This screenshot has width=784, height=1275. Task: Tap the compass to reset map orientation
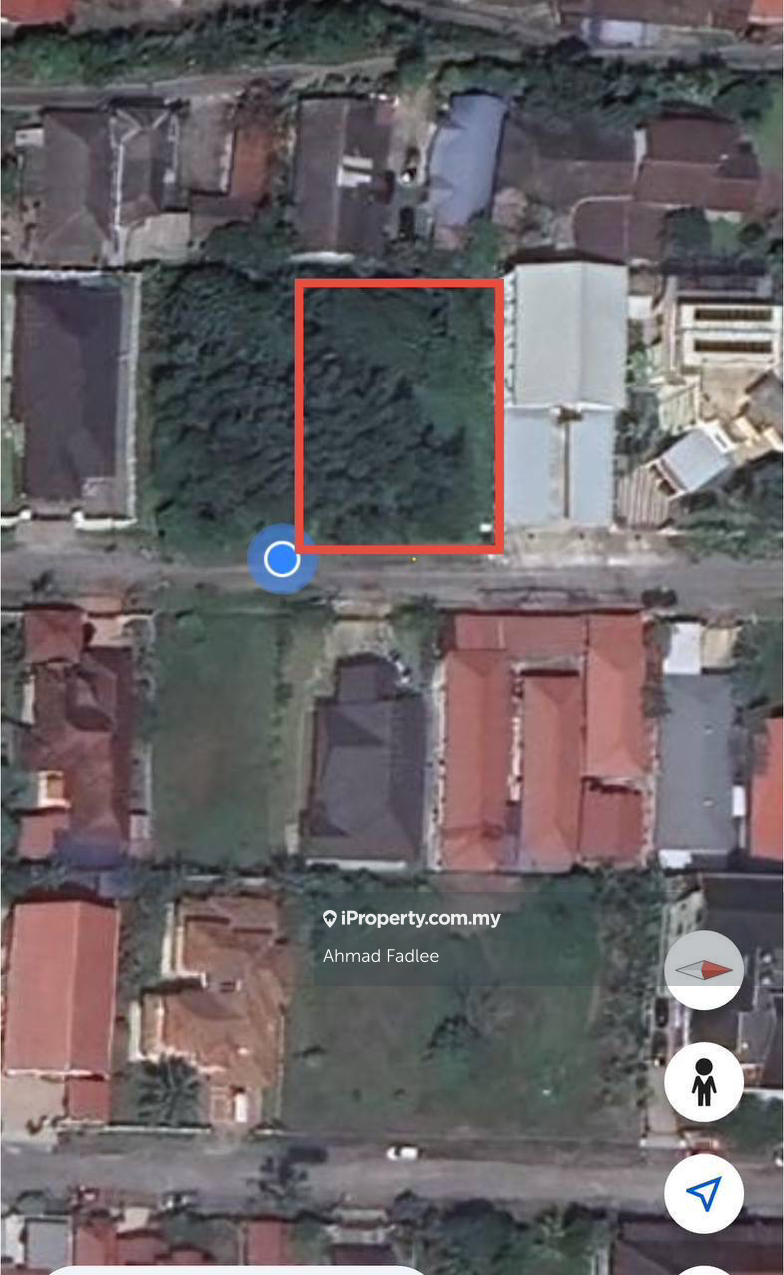tap(704, 969)
